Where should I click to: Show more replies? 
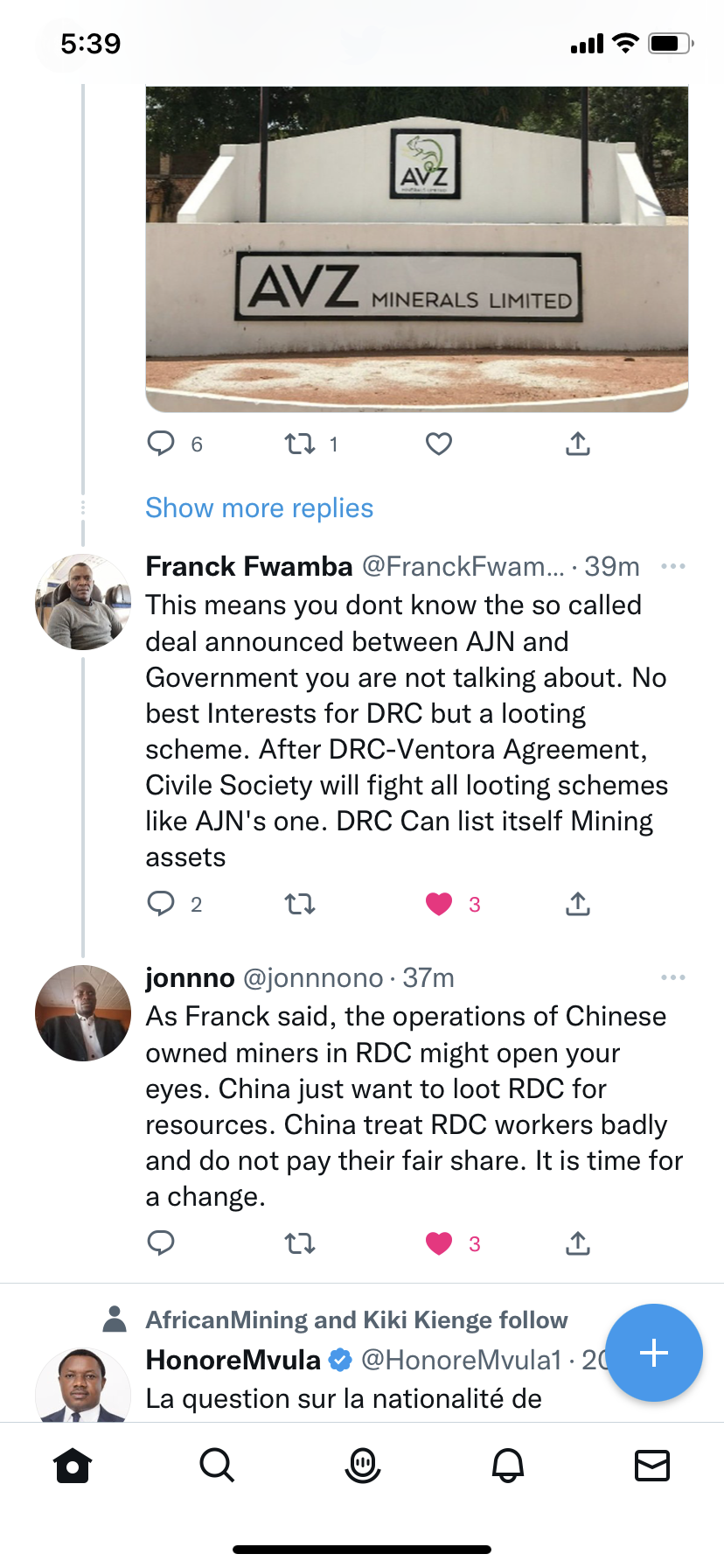tap(259, 508)
